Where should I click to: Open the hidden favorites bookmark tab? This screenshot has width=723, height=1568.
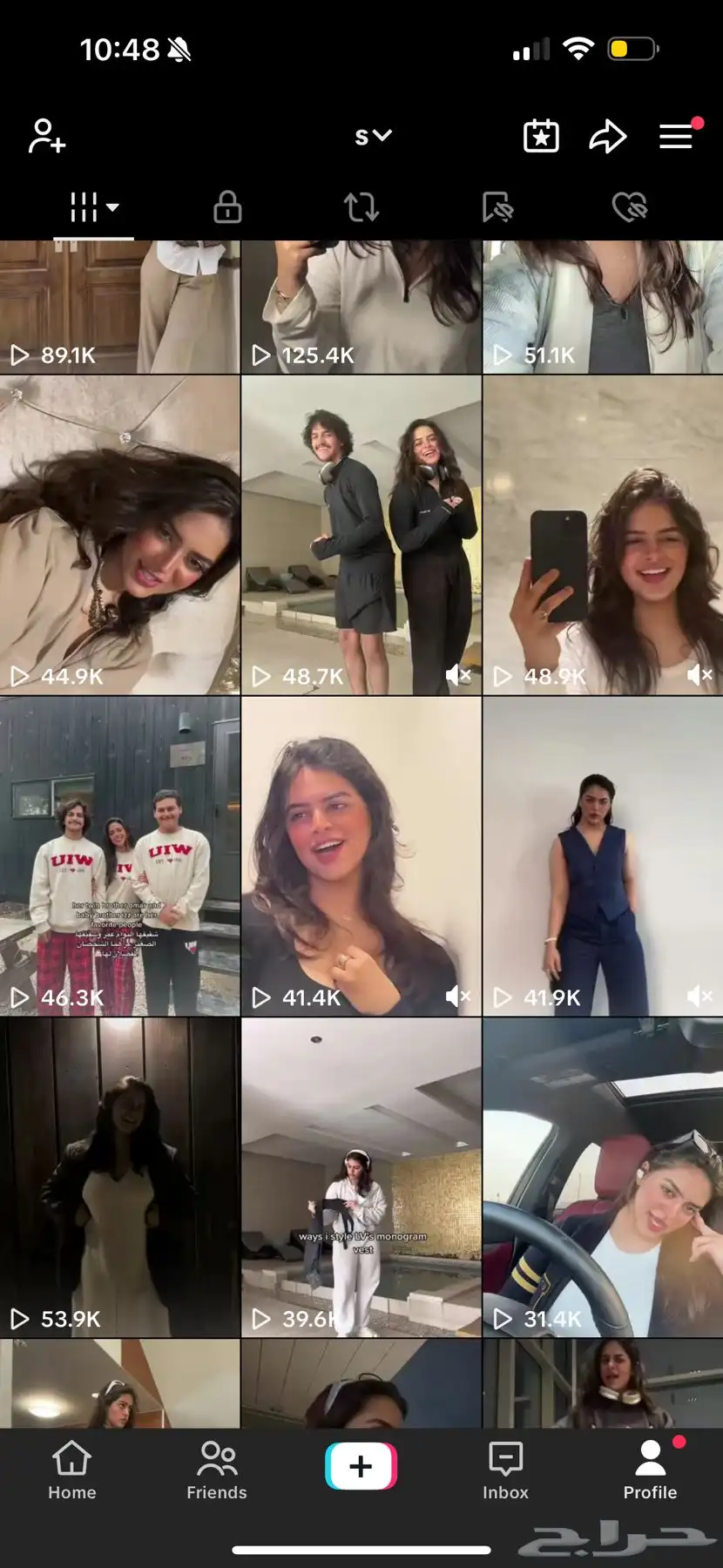[497, 207]
